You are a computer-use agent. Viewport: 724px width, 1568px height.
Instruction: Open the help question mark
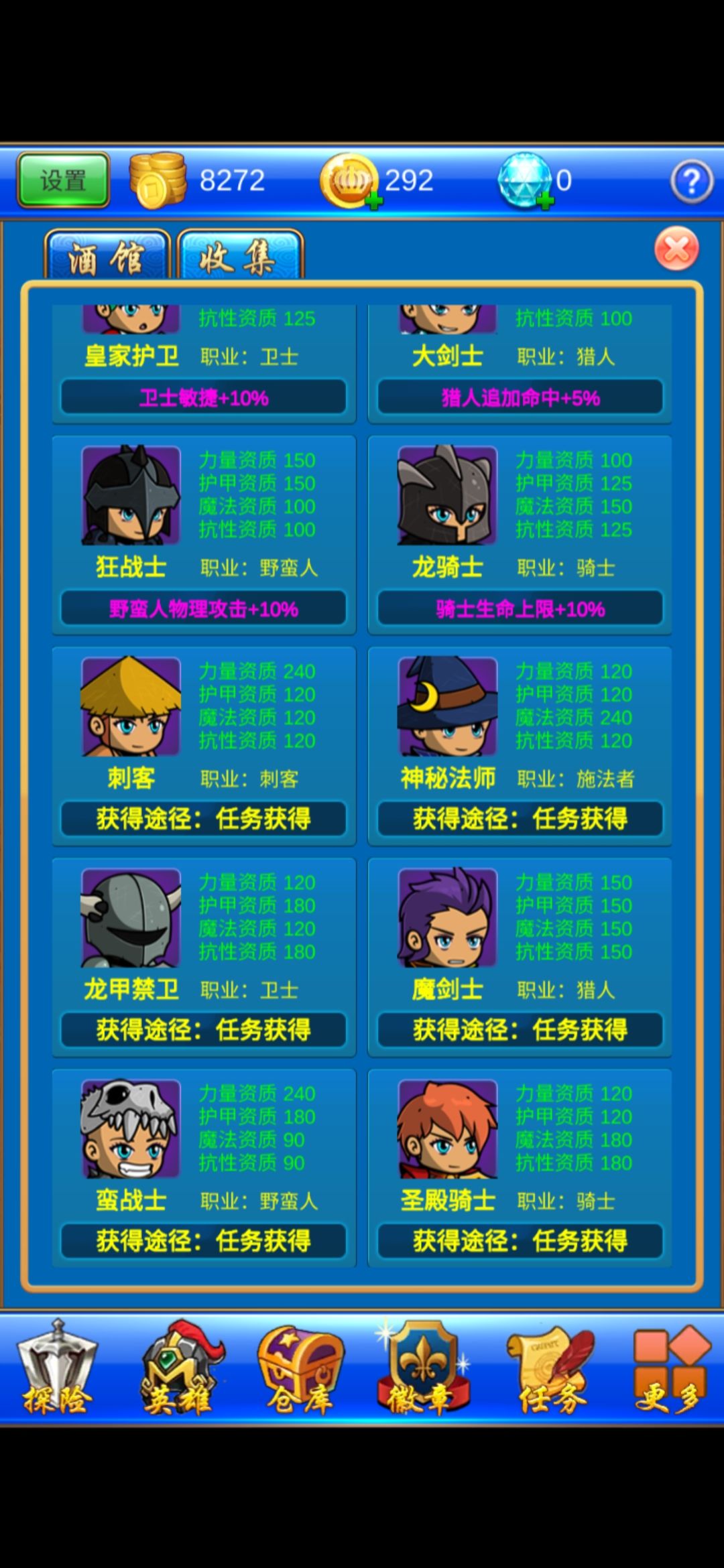[x=691, y=181]
